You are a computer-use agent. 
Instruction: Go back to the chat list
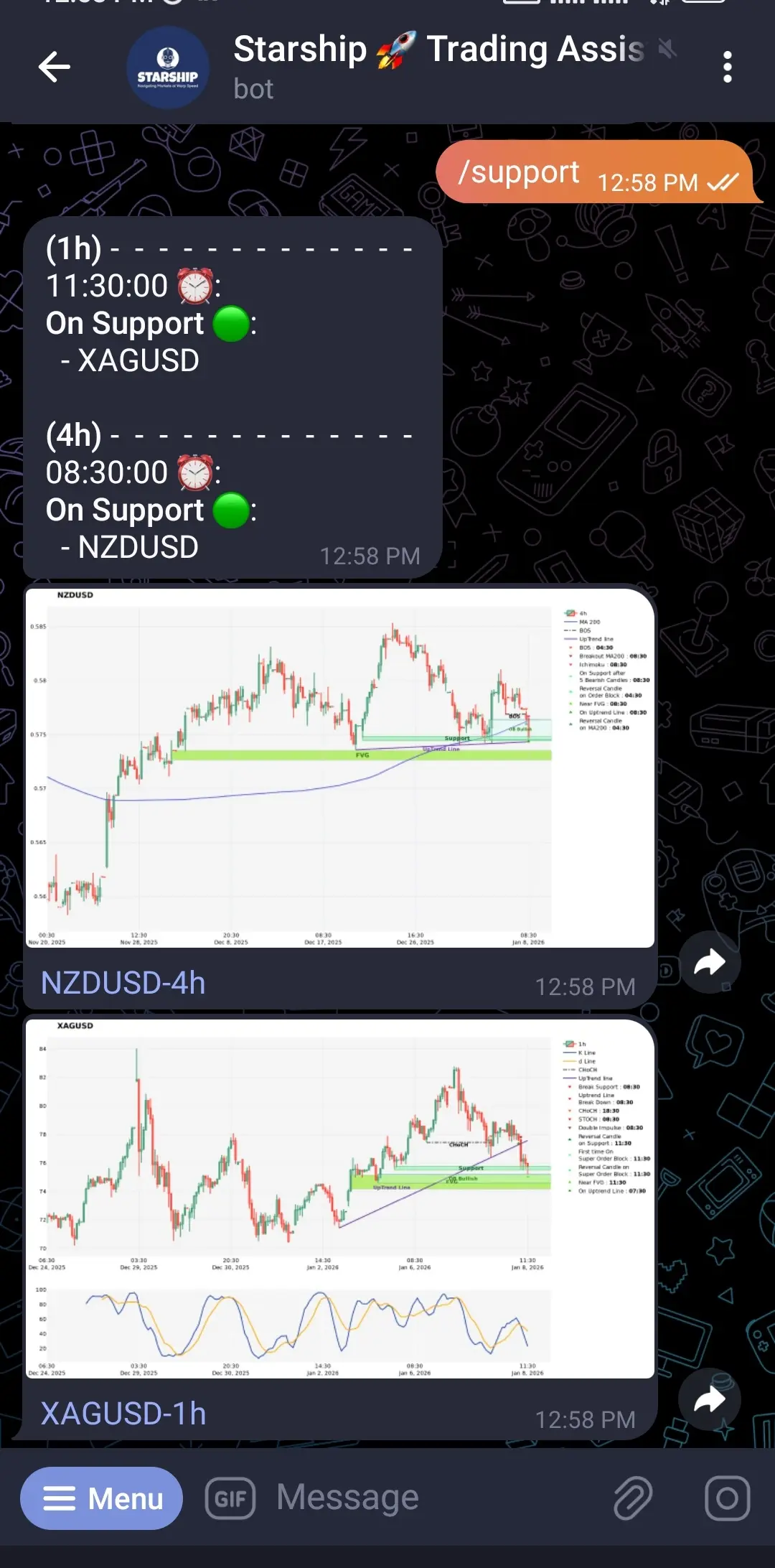[55, 67]
